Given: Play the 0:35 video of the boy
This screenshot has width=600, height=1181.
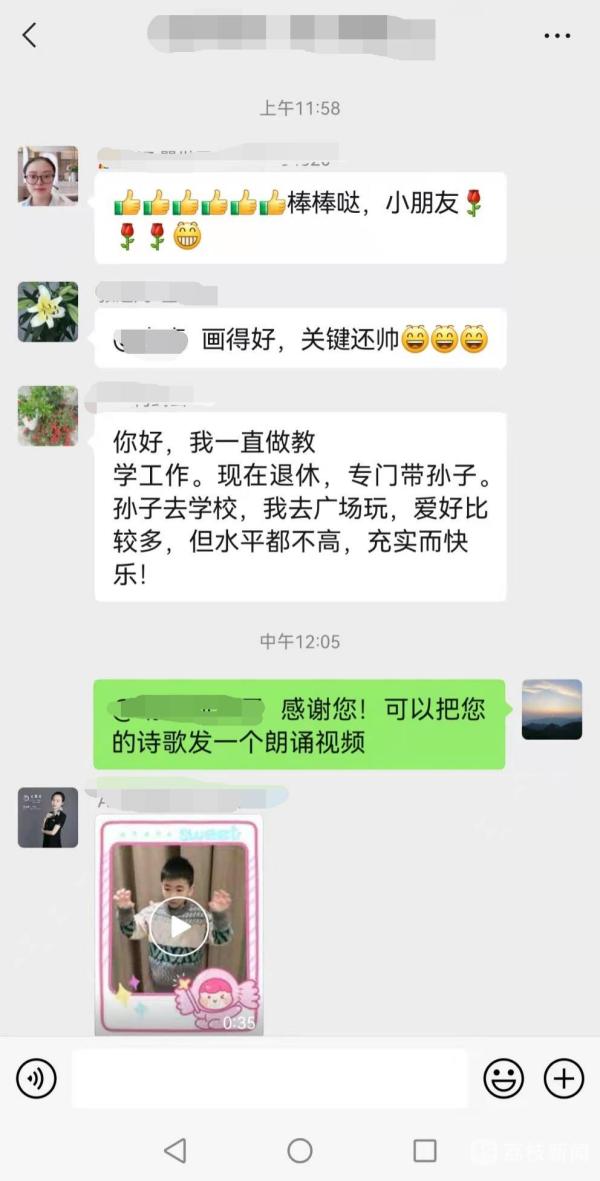Looking at the screenshot, I should pyautogui.click(x=179, y=926).
